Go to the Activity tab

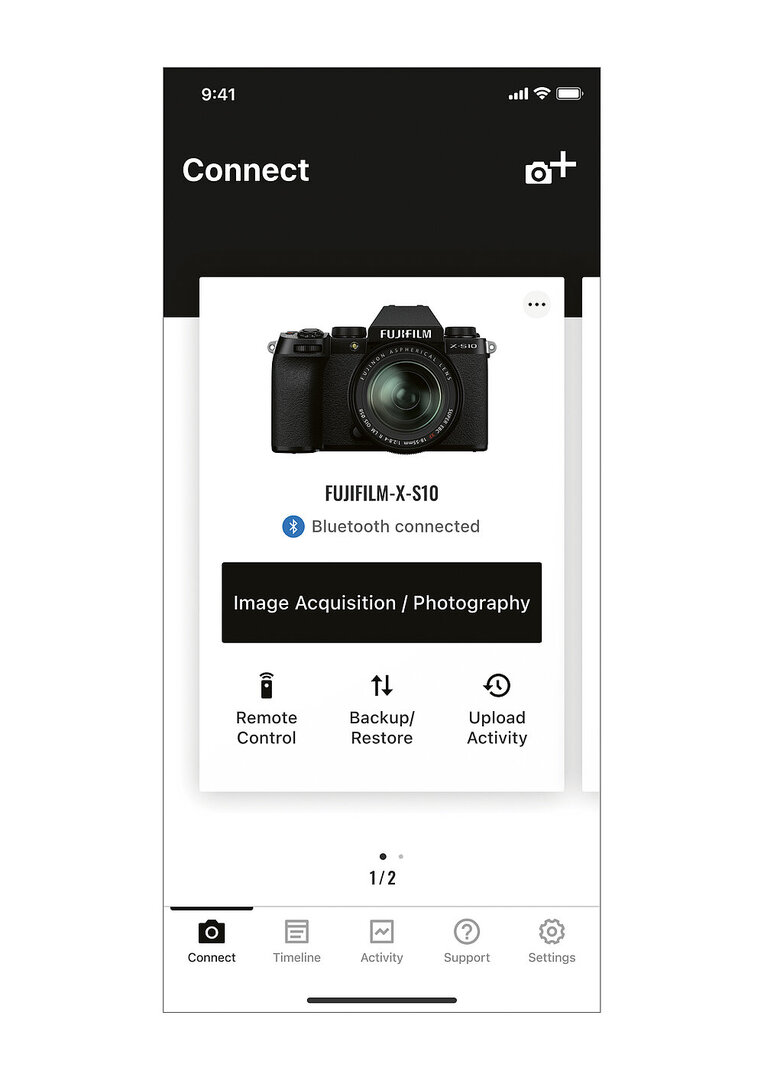(381, 942)
